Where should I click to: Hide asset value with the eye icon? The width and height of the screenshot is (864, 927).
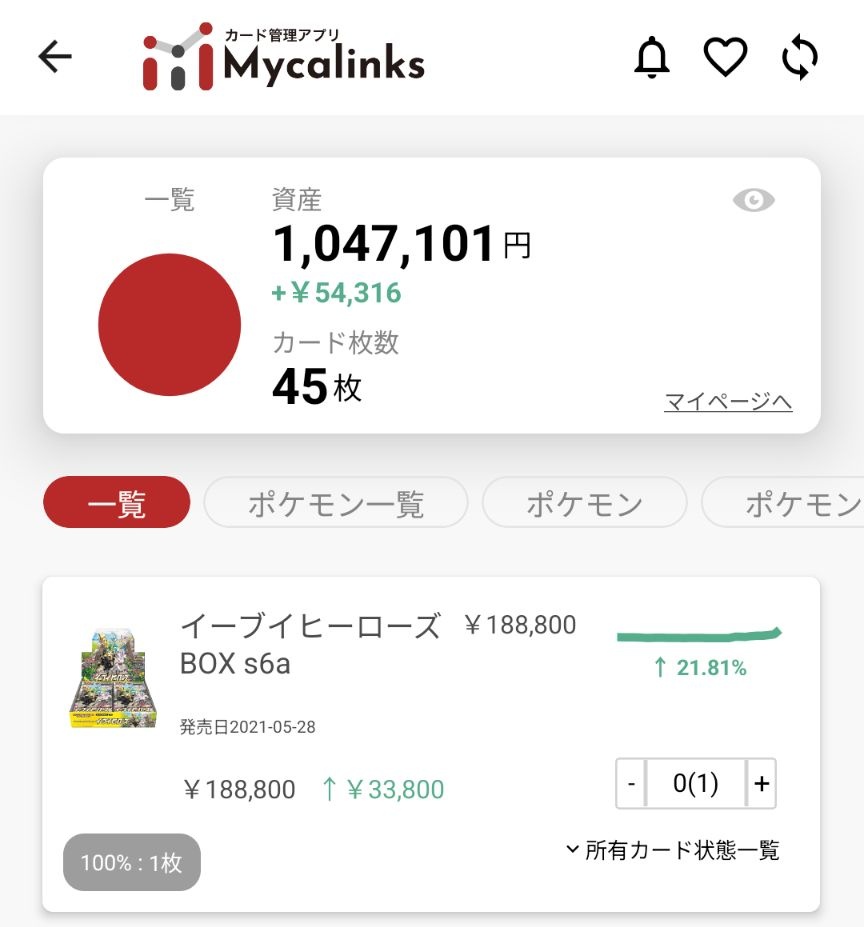point(753,200)
